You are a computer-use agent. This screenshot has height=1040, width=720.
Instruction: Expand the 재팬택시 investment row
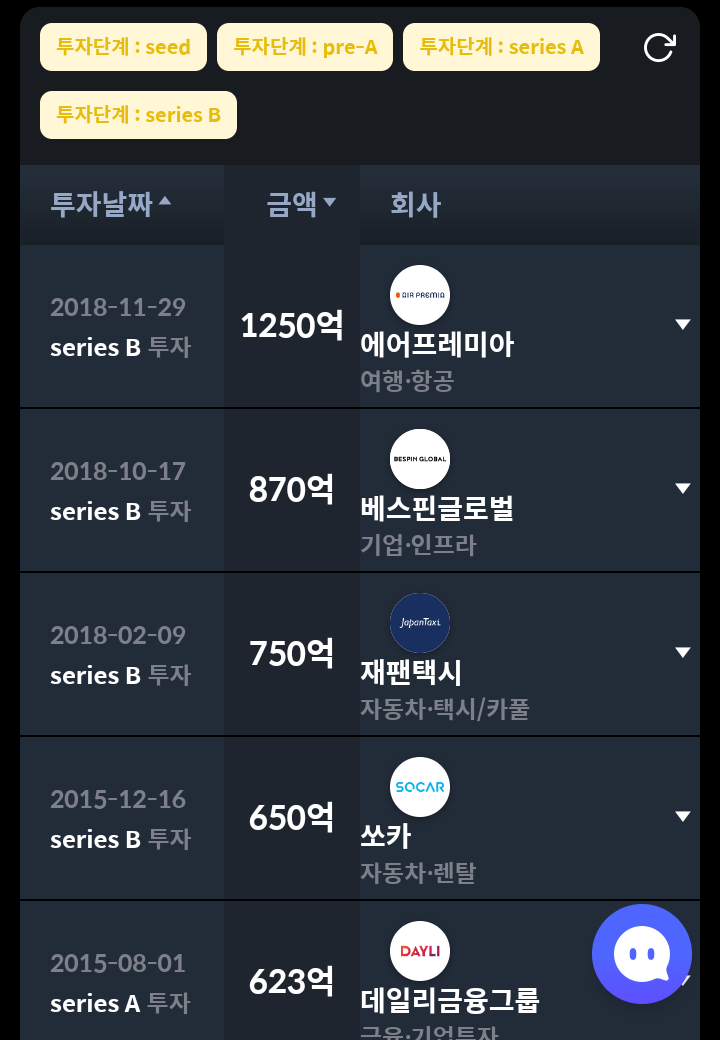click(x=683, y=652)
